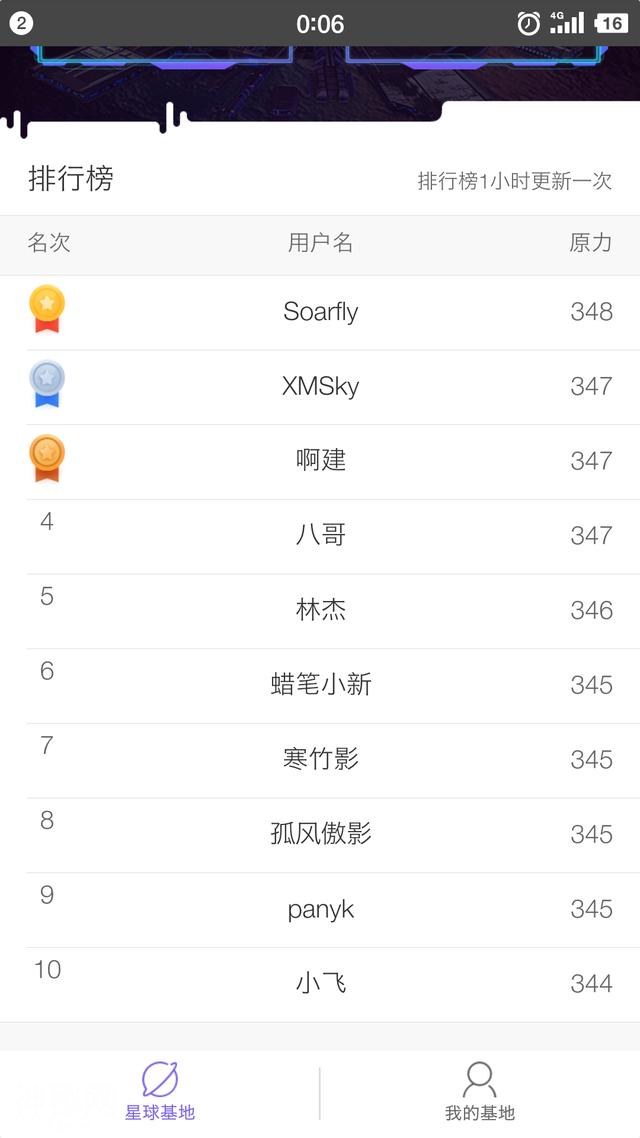Switch to the 星球基地 tab

[x=160, y=1092]
